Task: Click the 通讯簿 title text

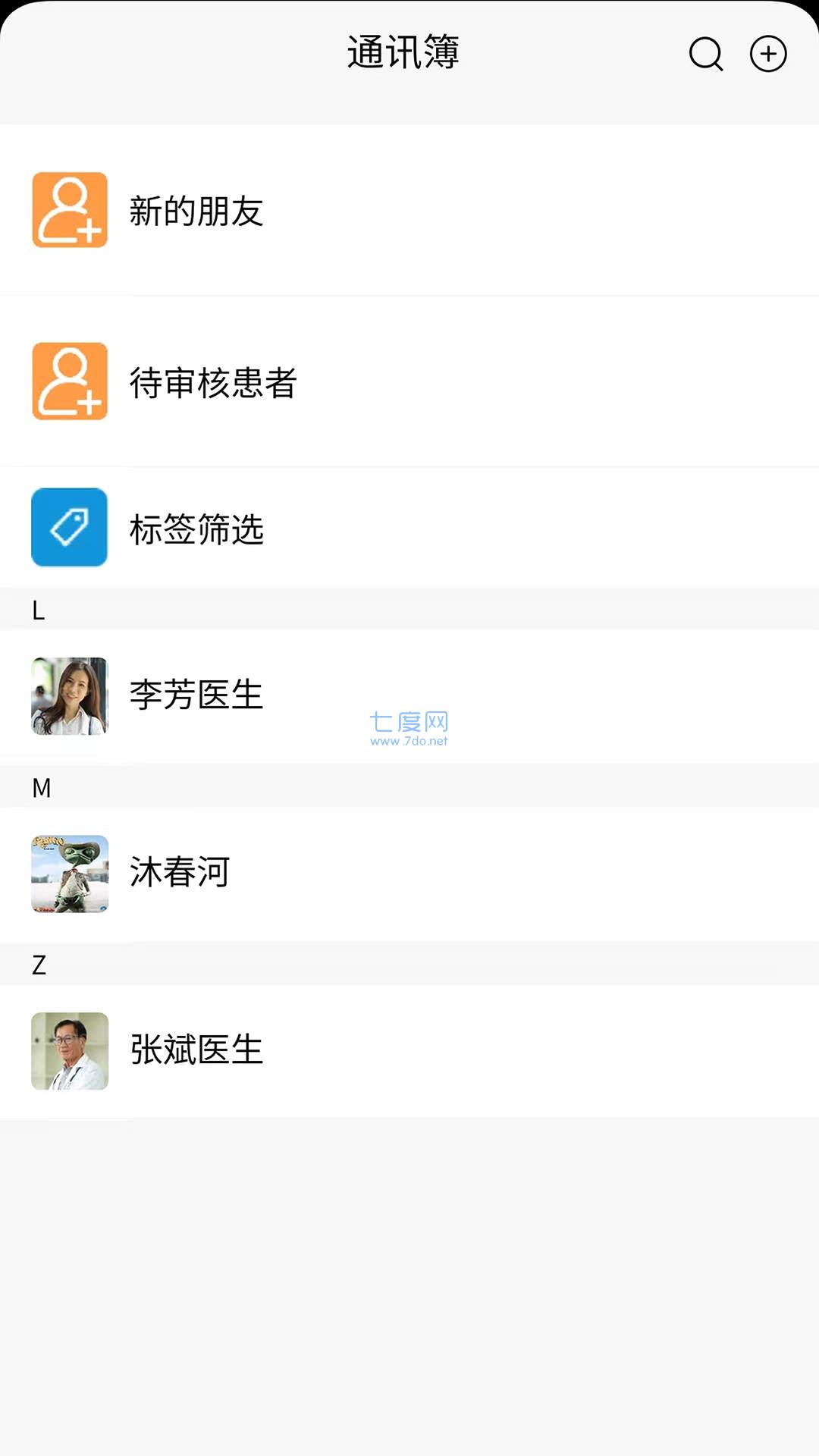Action: [404, 52]
